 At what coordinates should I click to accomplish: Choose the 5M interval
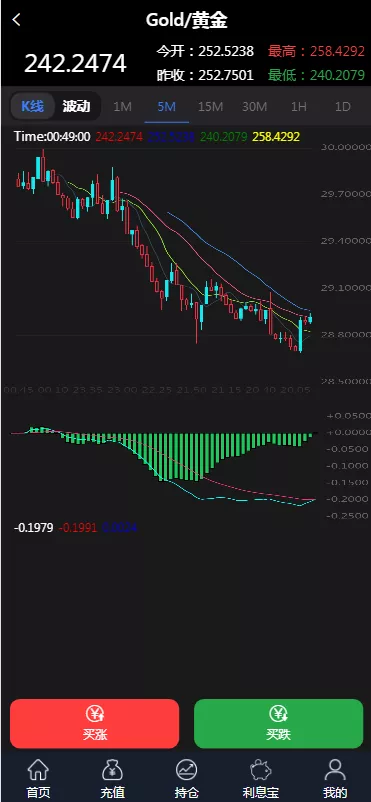click(x=167, y=107)
